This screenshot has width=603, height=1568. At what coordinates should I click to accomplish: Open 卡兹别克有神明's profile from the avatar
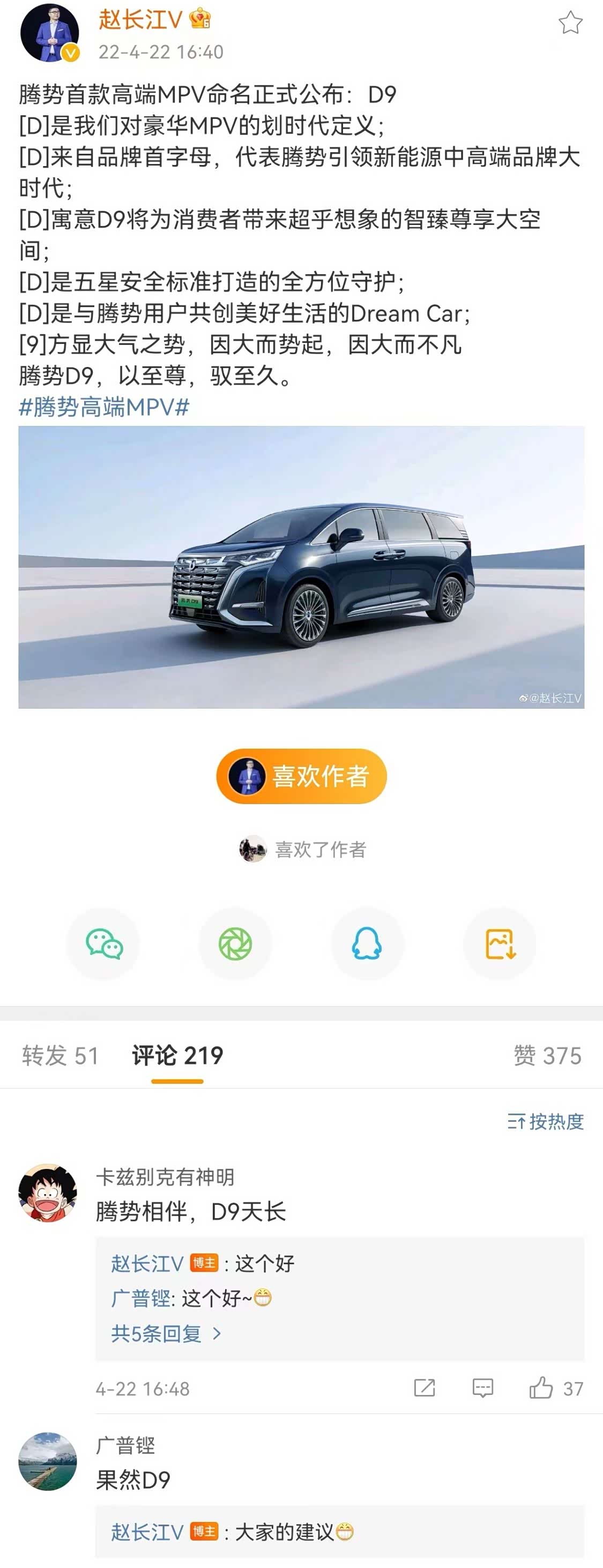pyautogui.click(x=48, y=1193)
